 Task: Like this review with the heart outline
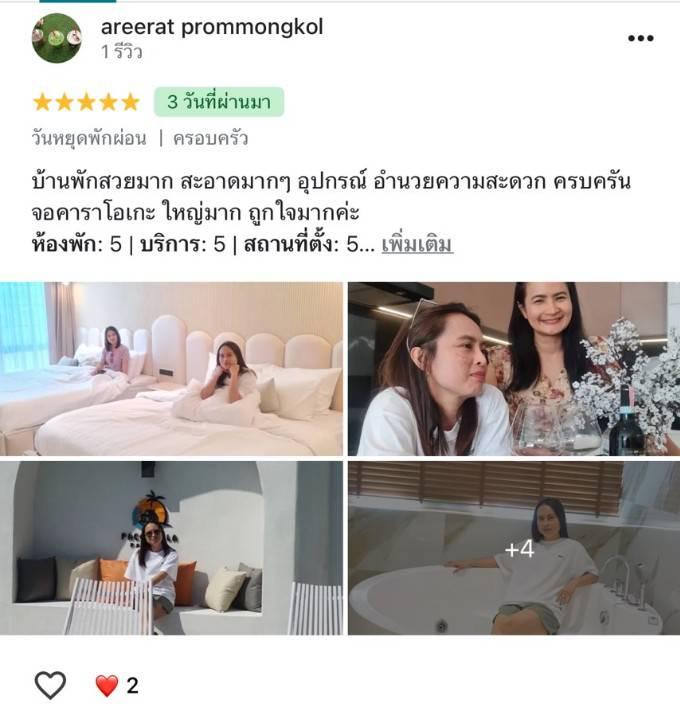(x=50, y=685)
